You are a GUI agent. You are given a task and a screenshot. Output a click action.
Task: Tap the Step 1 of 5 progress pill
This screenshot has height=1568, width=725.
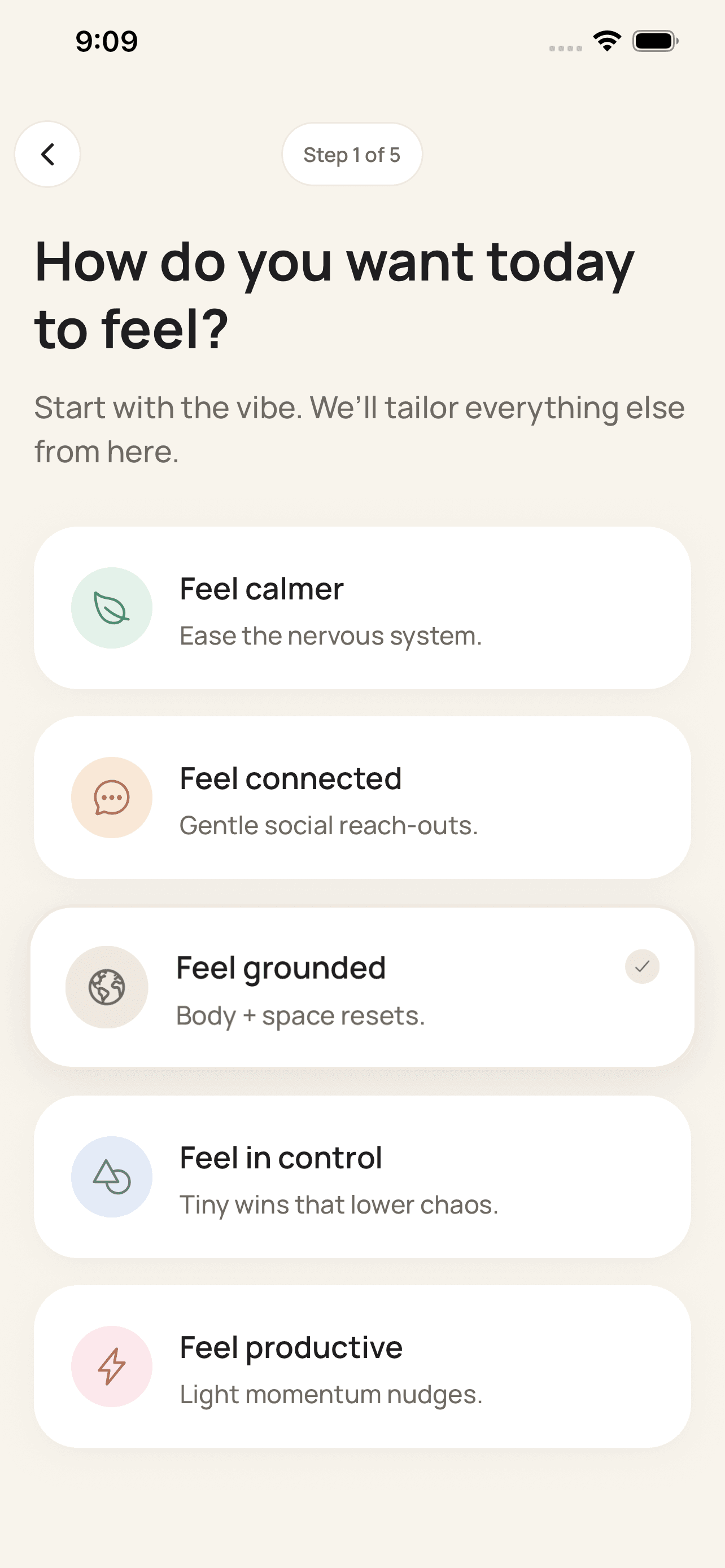[x=352, y=154]
